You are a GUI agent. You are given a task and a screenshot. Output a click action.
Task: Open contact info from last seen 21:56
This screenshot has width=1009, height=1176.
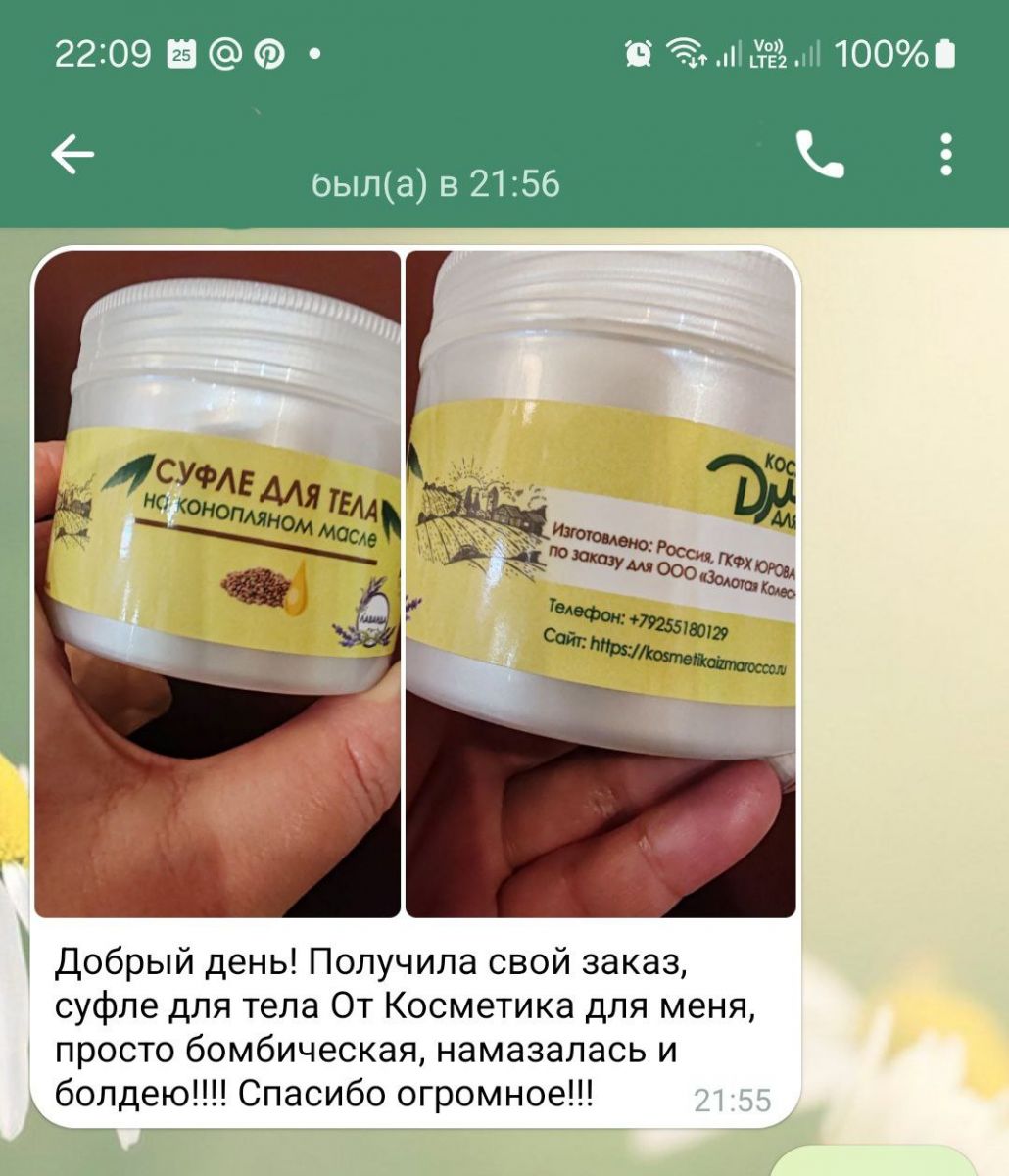tap(436, 182)
